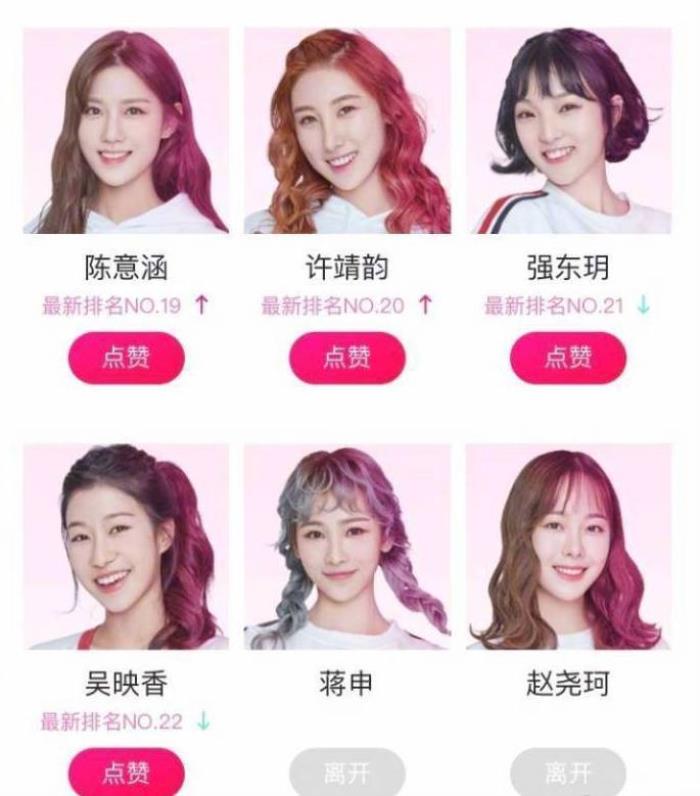Tap 点赞 button under 陈意涵

[126, 358]
